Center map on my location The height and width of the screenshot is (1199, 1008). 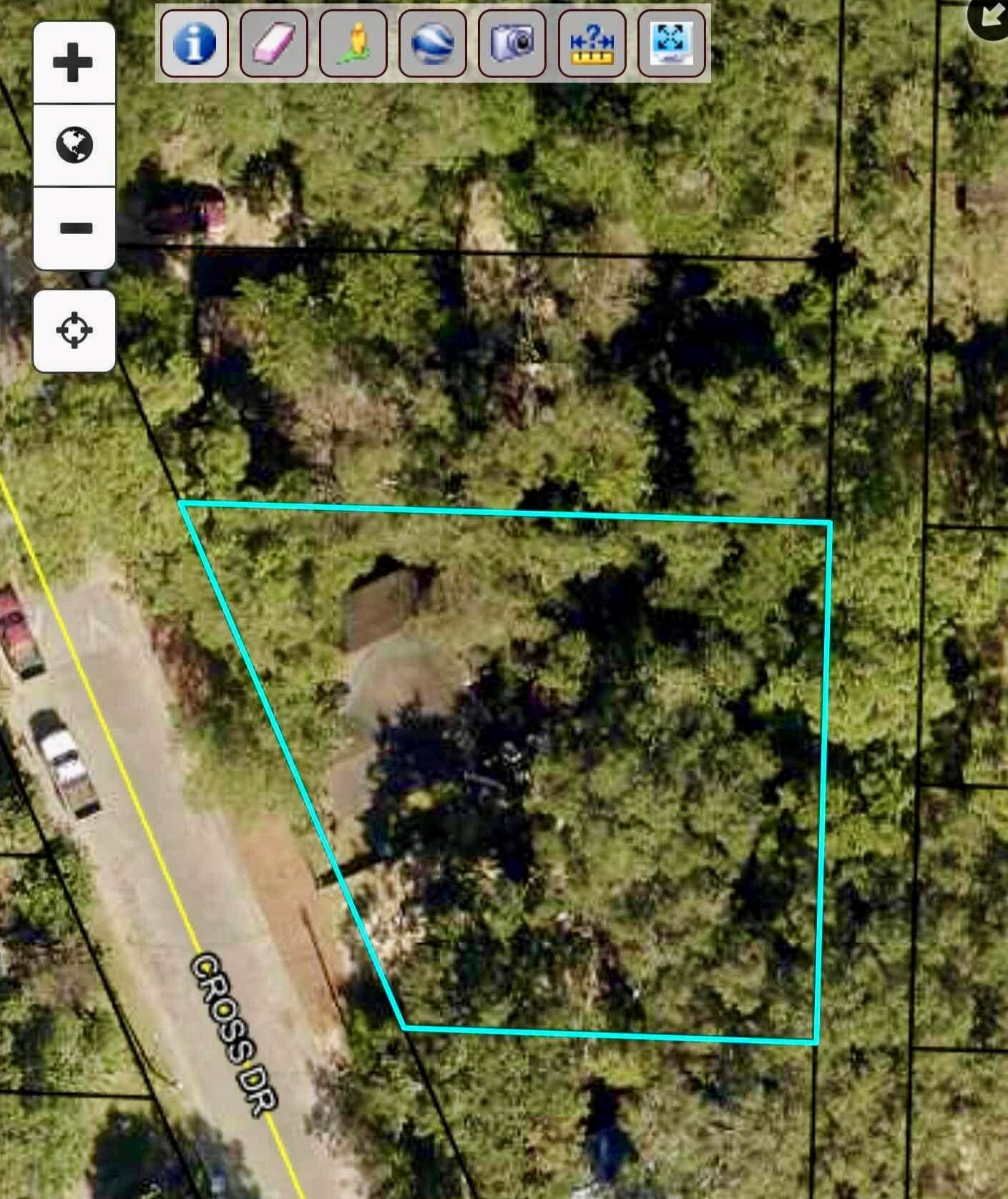75,331
